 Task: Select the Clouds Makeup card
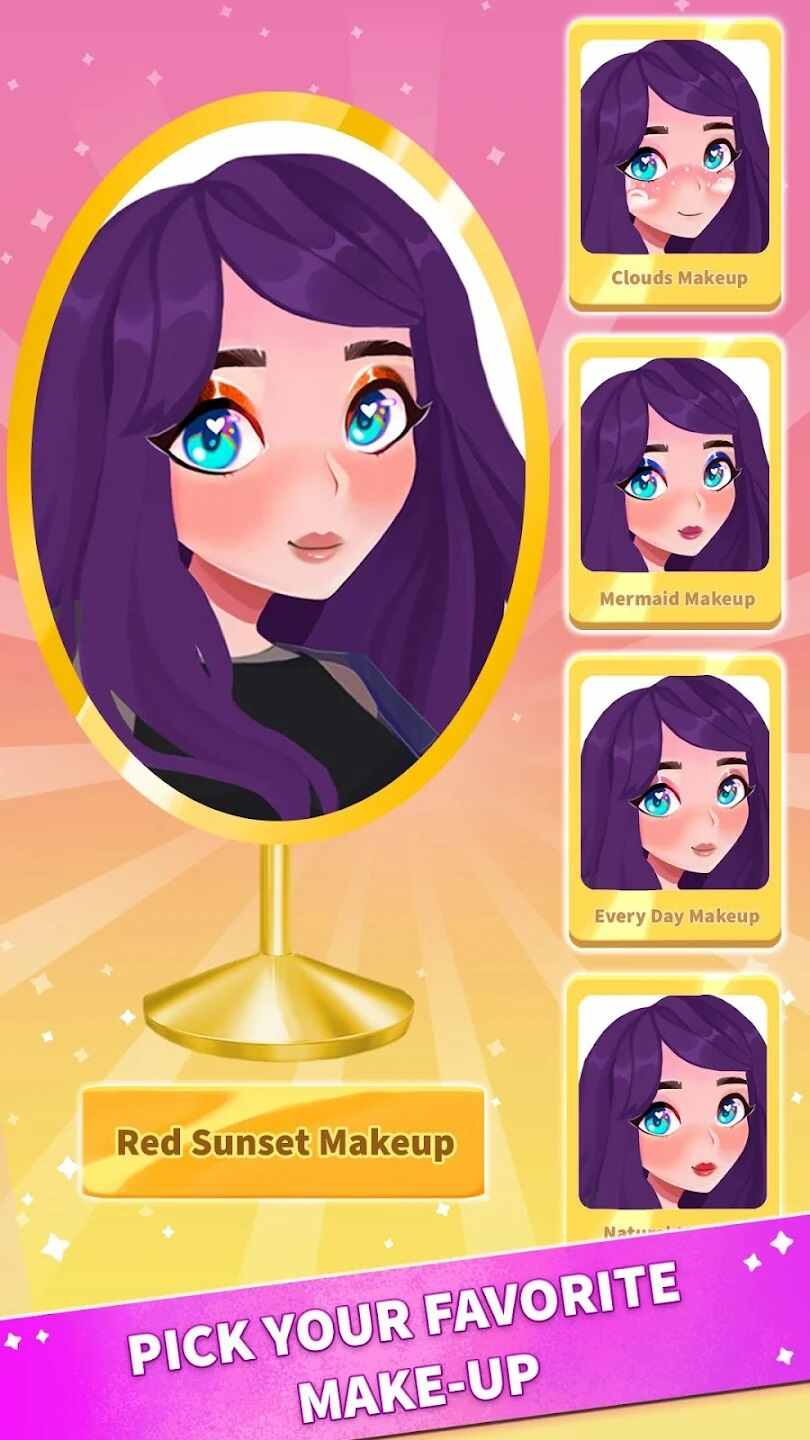pyautogui.click(x=675, y=165)
